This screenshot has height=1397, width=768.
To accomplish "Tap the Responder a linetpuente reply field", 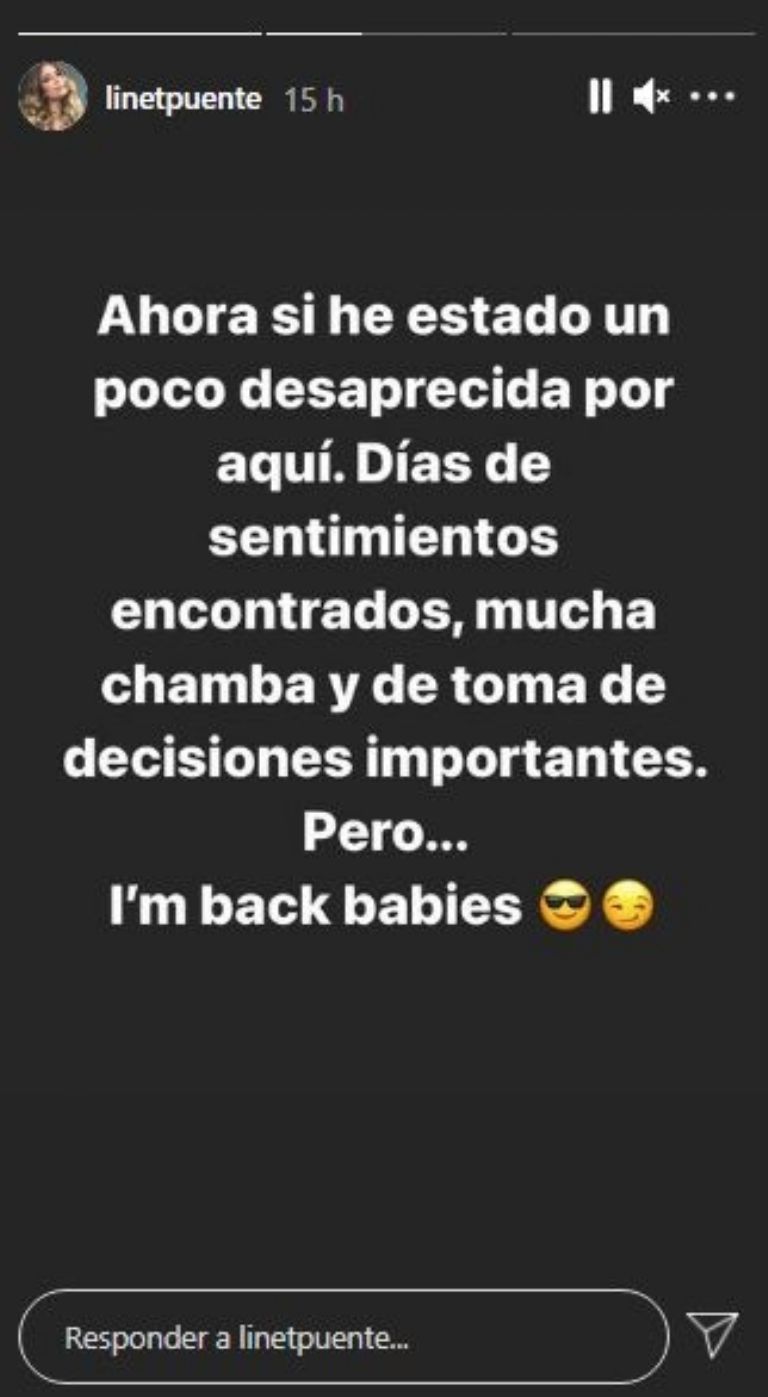I will (x=343, y=1337).
